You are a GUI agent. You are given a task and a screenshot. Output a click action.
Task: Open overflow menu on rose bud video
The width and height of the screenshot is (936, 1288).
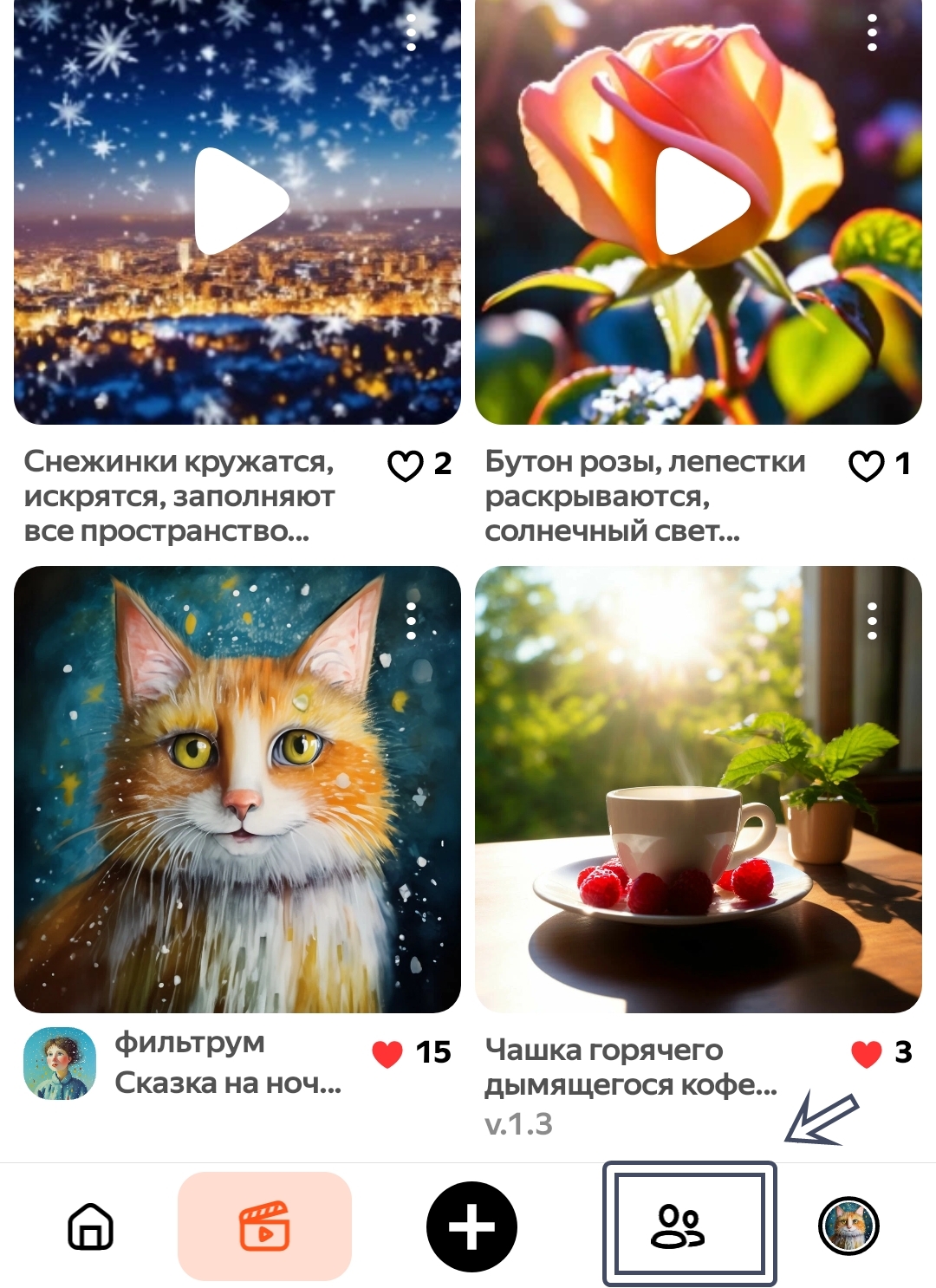pyautogui.click(x=872, y=32)
